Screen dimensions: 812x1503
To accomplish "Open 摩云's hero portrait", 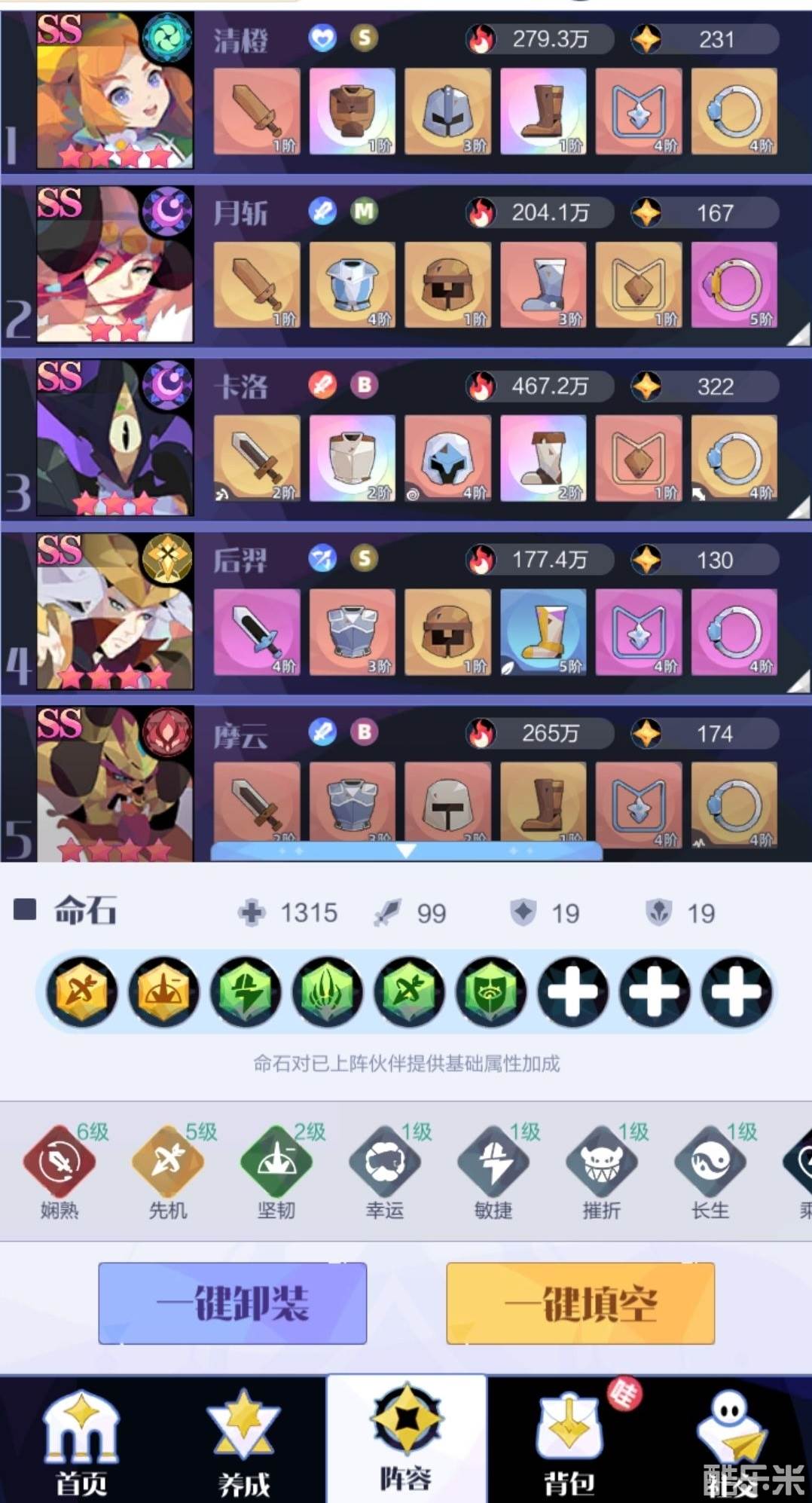I will coord(115,784).
